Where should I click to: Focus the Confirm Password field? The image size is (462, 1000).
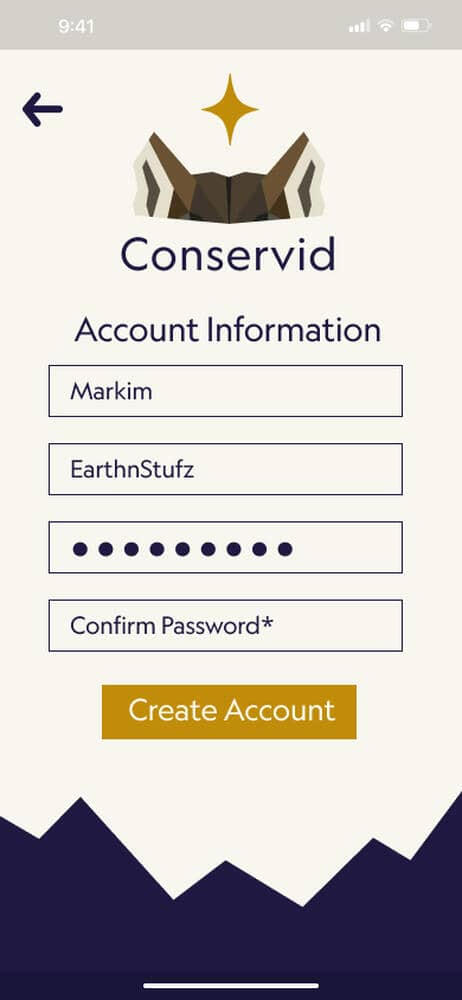click(225, 626)
